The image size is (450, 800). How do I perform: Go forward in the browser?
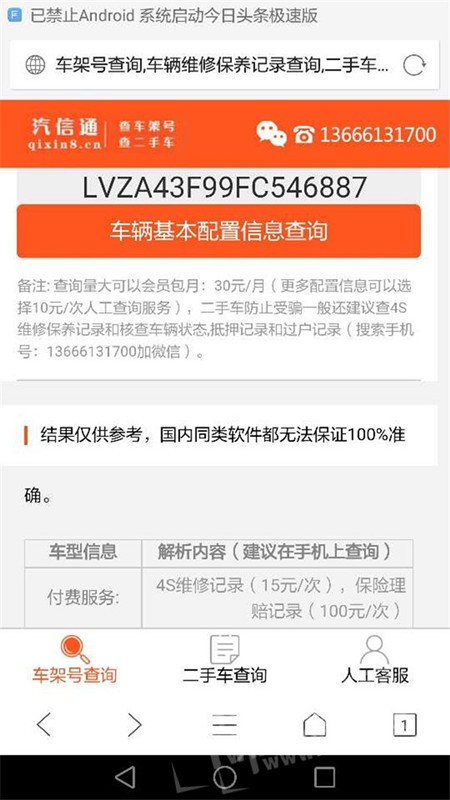click(x=134, y=724)
